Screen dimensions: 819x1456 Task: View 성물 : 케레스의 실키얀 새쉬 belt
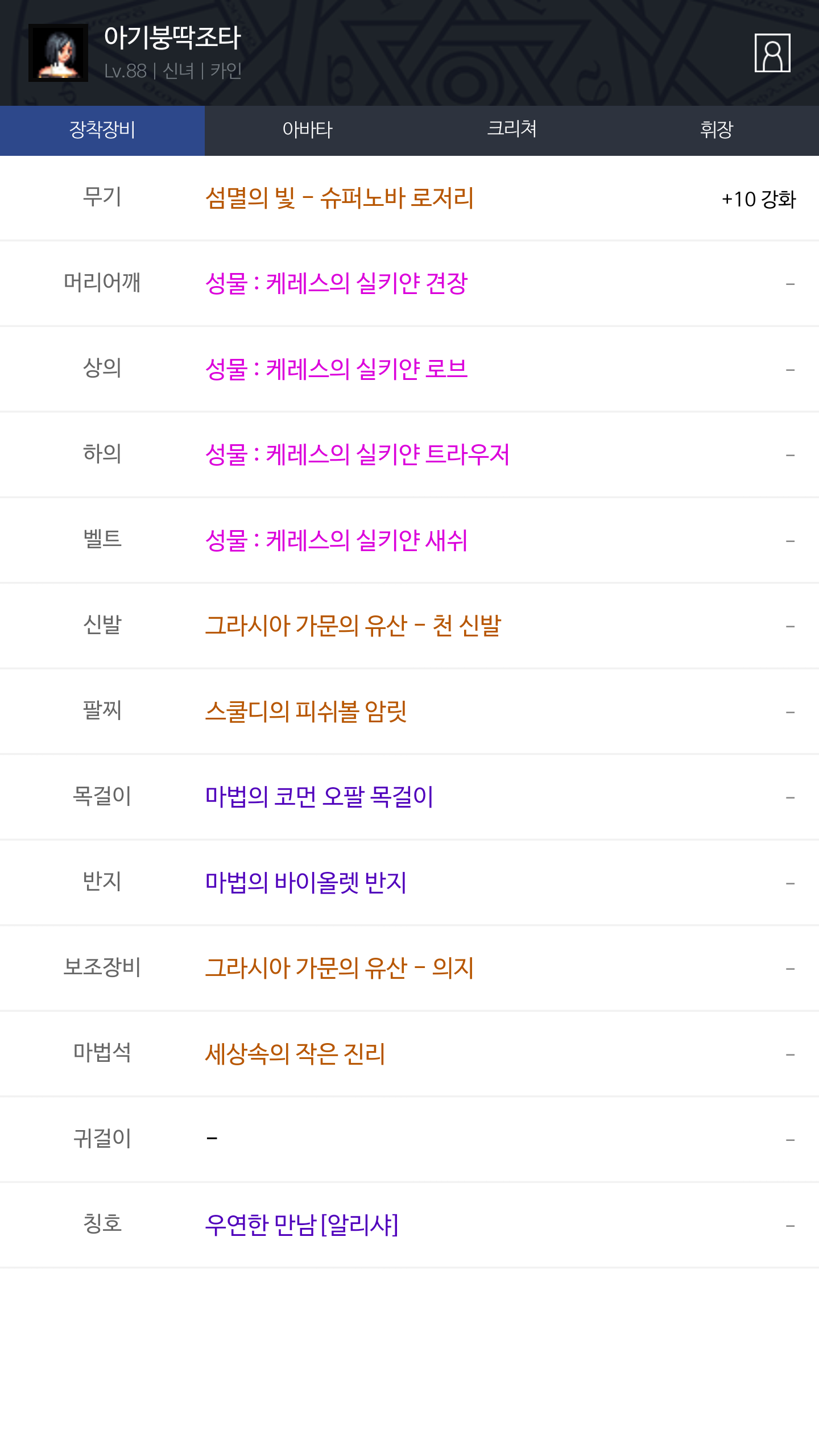pyautogui.click(x=336, y=541)
